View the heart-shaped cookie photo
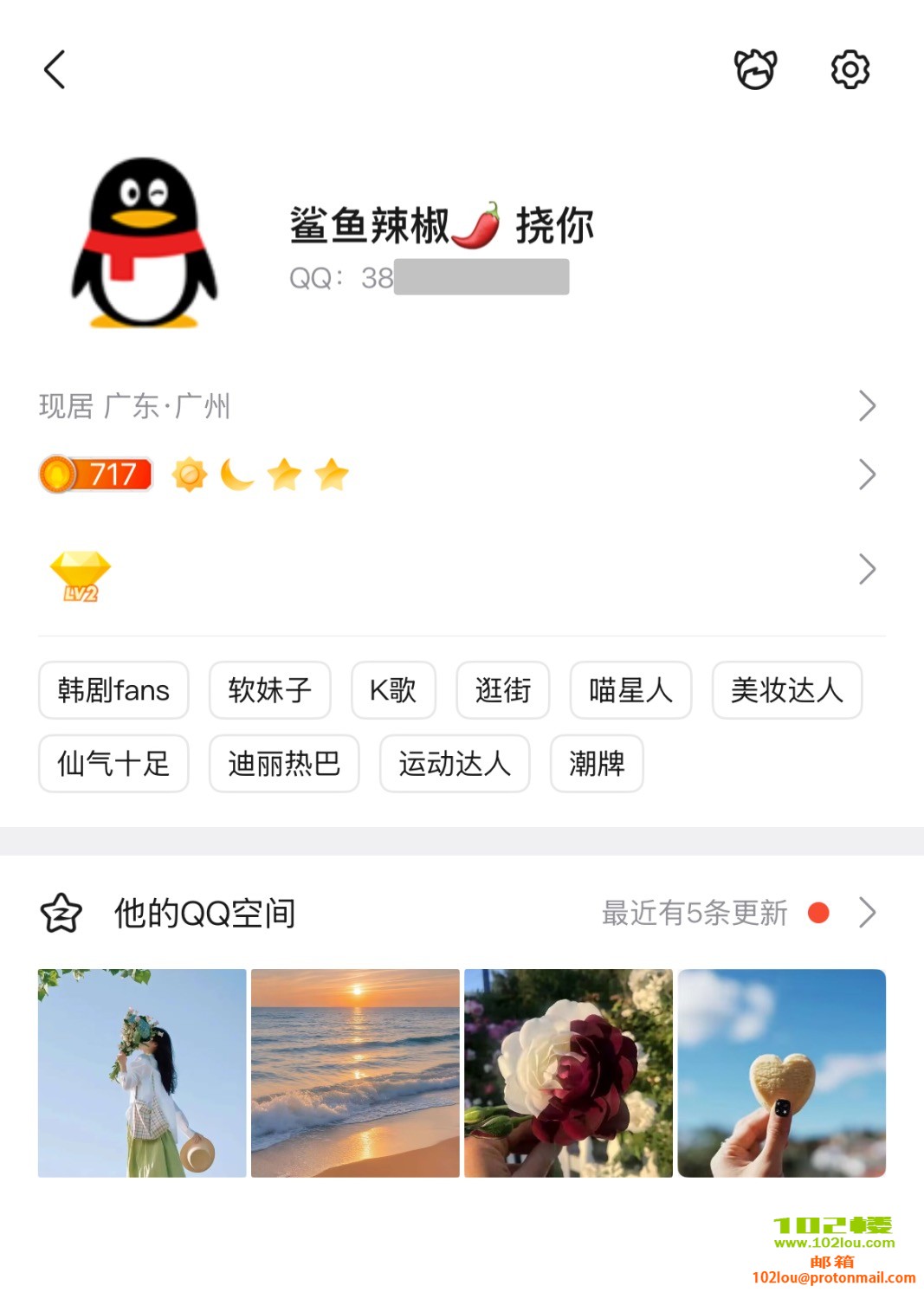This screenshot has width=924, height=1299. tap(781, 1073)
